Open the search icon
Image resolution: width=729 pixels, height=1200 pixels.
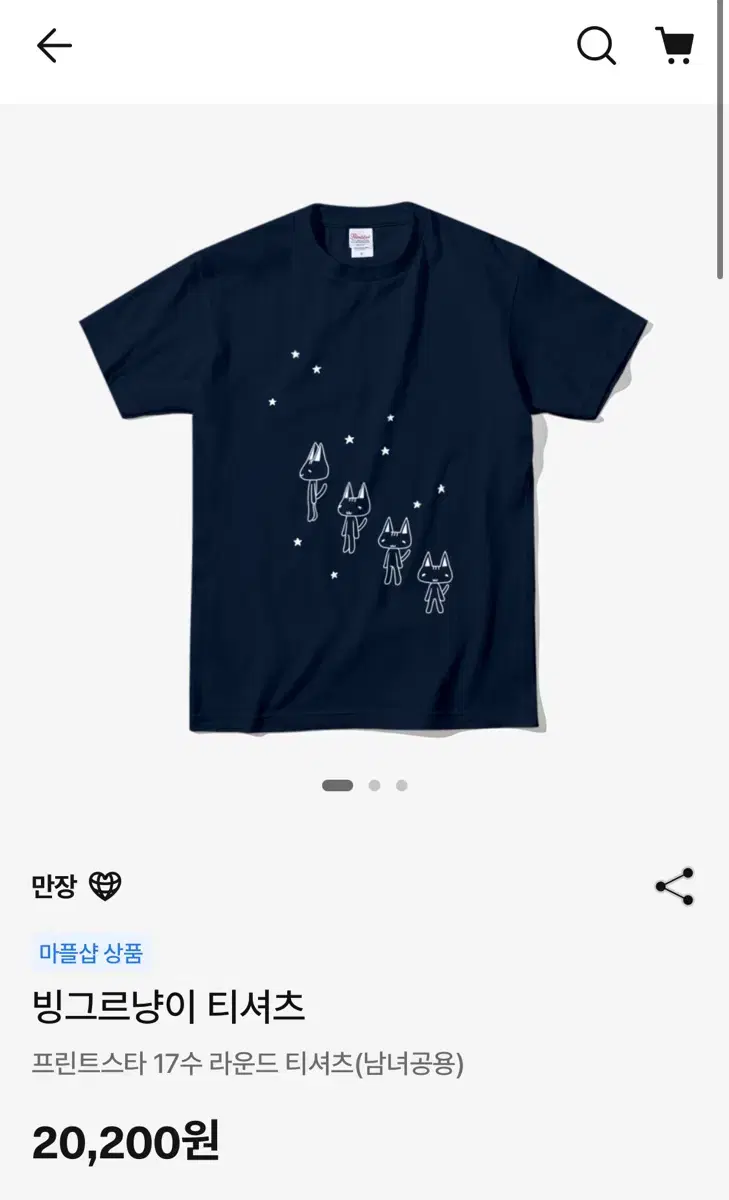click(596, 46)
